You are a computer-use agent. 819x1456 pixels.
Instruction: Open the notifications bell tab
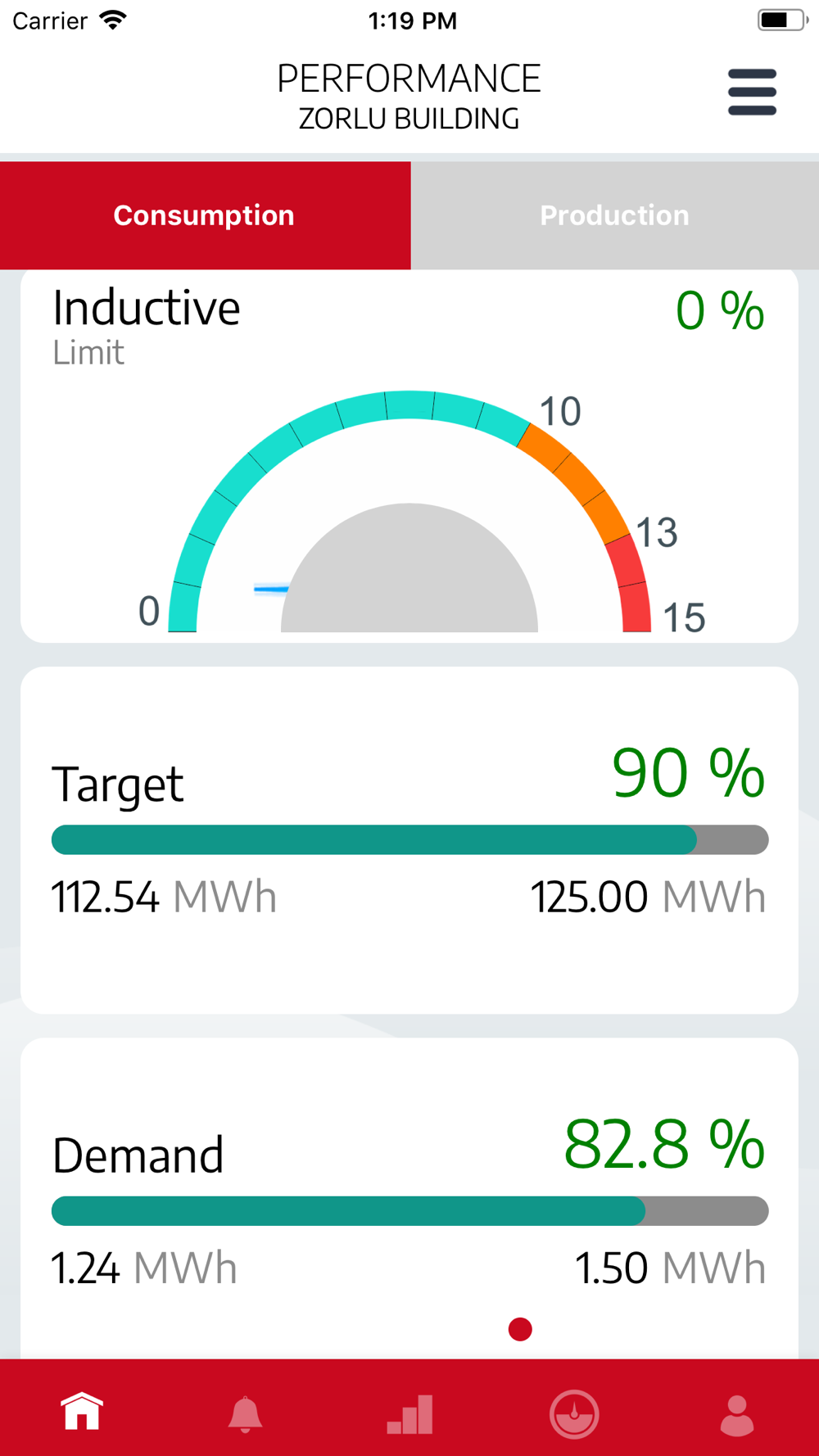click(x=245, y=1413)
